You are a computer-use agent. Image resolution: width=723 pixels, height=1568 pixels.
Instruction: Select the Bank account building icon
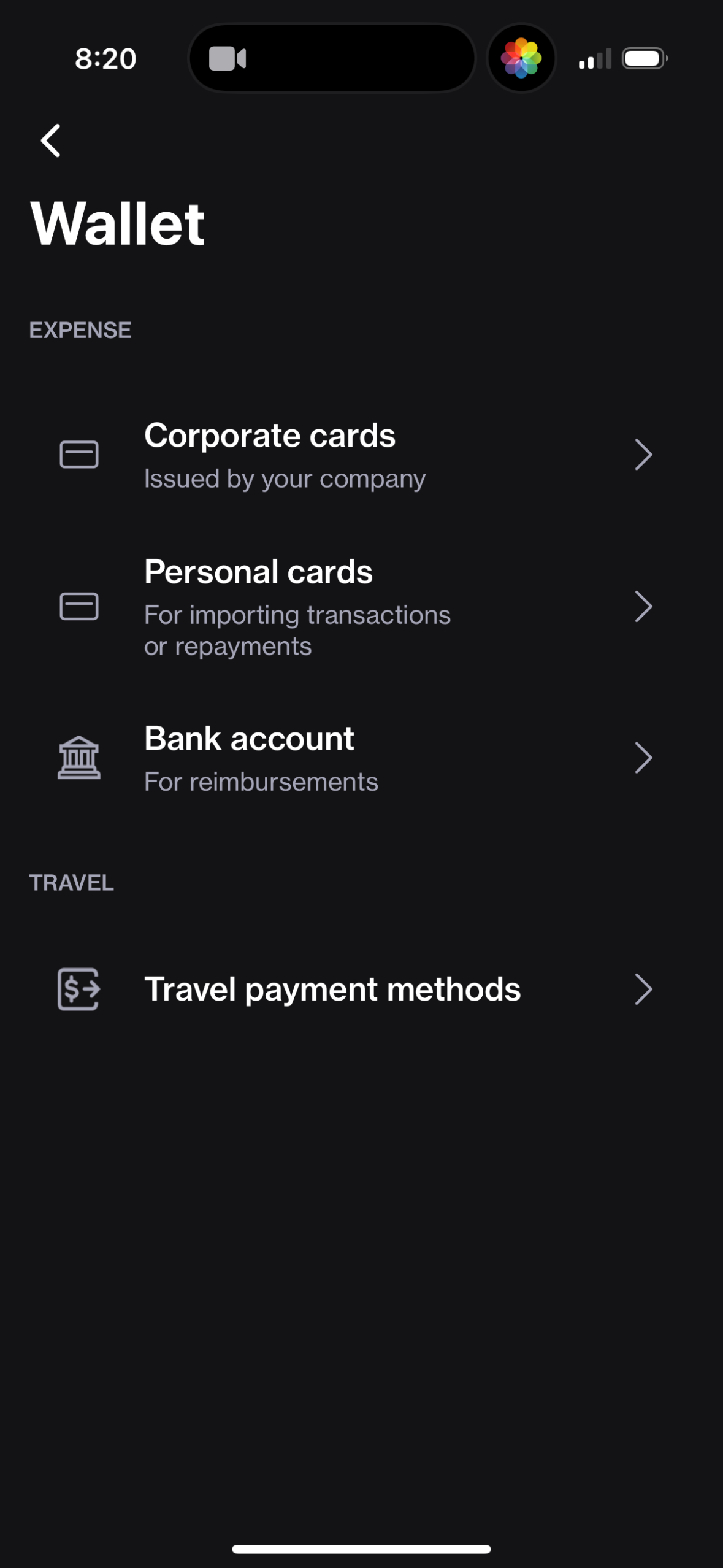point(78,758)
